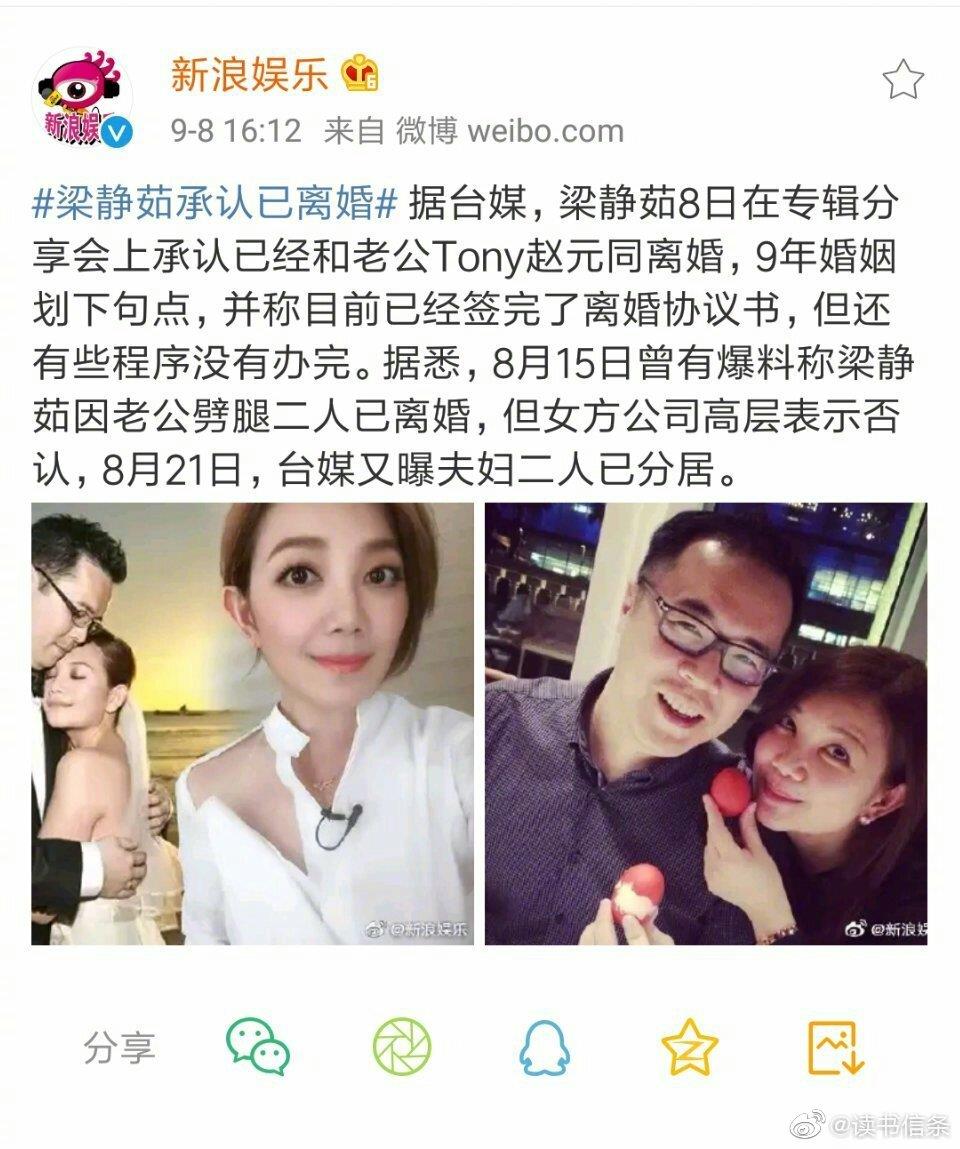The image size is (960, 1149).
Task: Share the post to WeChat Moments
Action: point(401,1047)
